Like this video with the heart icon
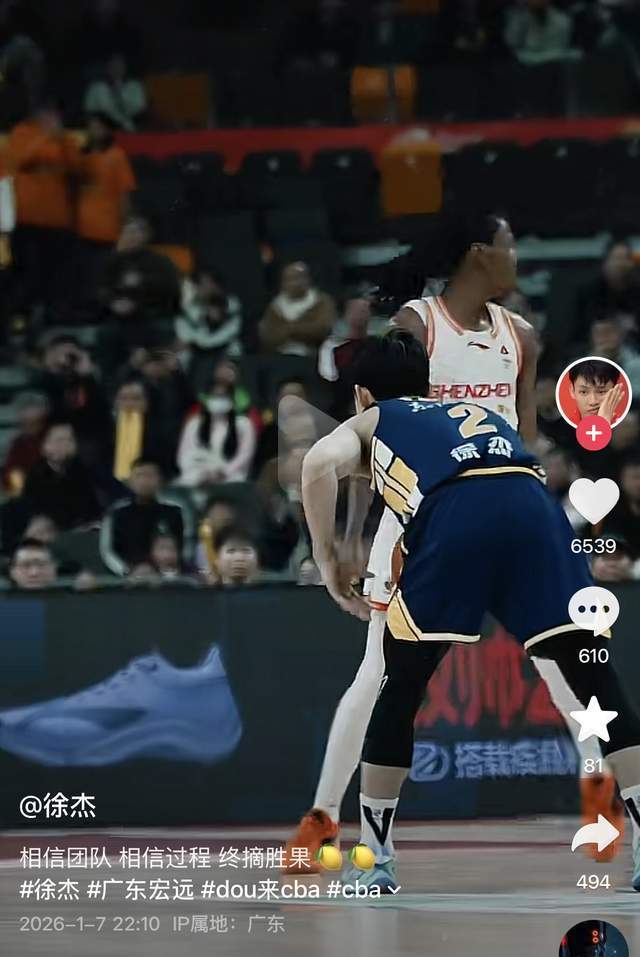The width and height of the screenshot is (640, 957). tap(593, 501)
